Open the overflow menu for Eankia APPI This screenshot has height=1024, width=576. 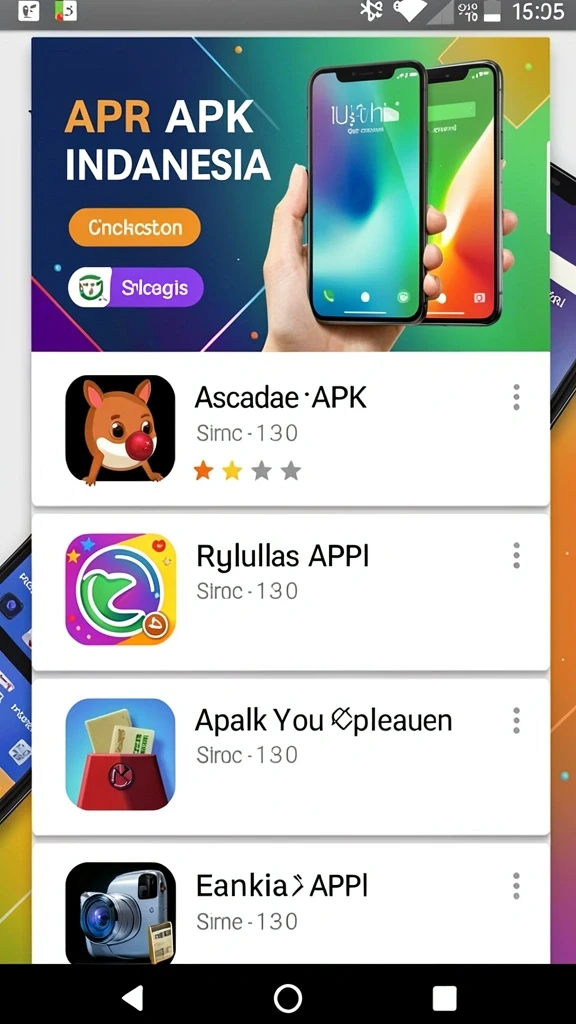click(516, 886)
